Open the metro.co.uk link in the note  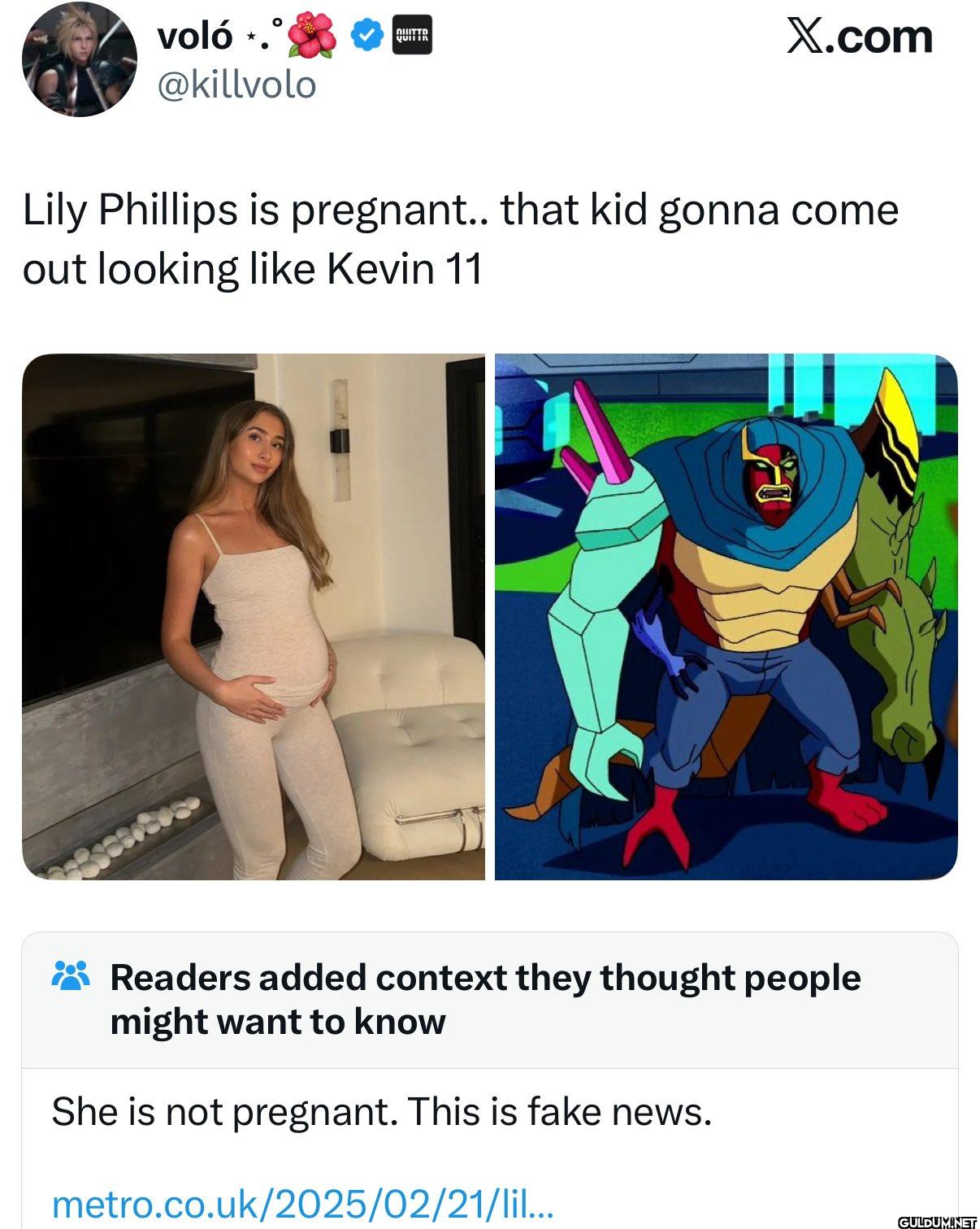(x=302, y=1202)
